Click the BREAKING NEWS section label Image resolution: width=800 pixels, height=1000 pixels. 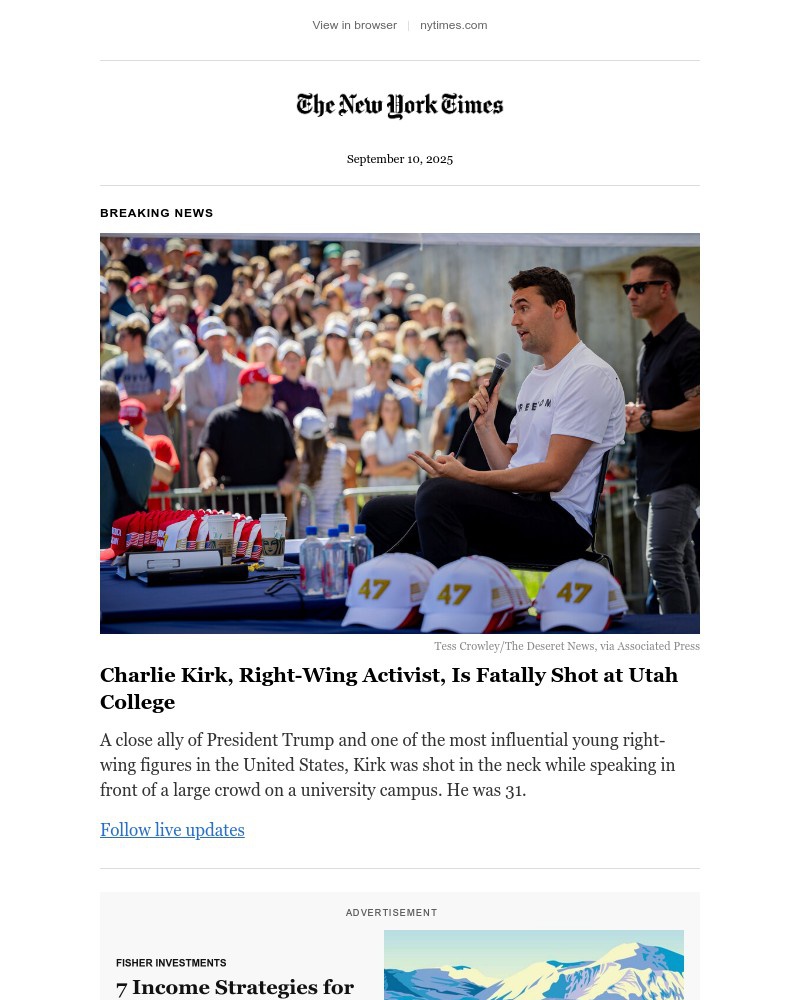[x=157, y=213]
